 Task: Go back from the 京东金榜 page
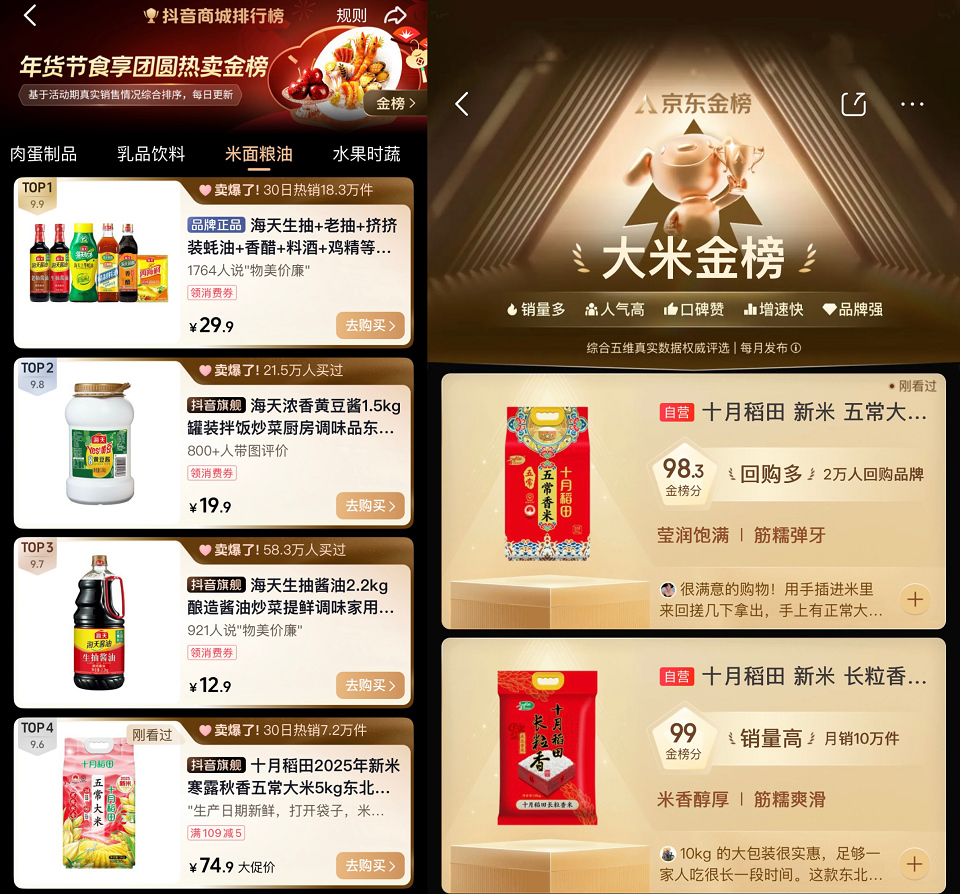(462, 104)
